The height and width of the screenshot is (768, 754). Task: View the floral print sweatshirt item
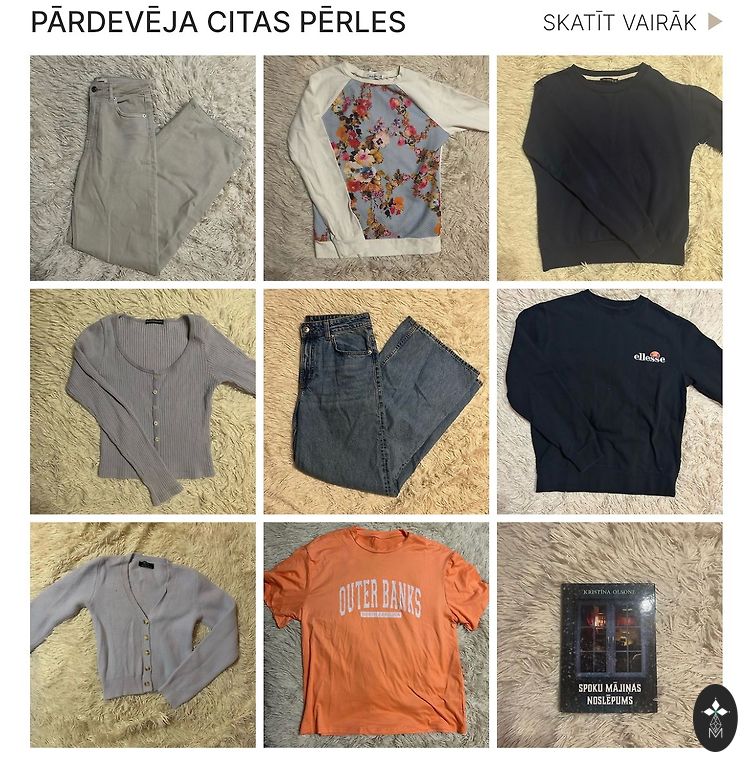[x=376, y=168]
